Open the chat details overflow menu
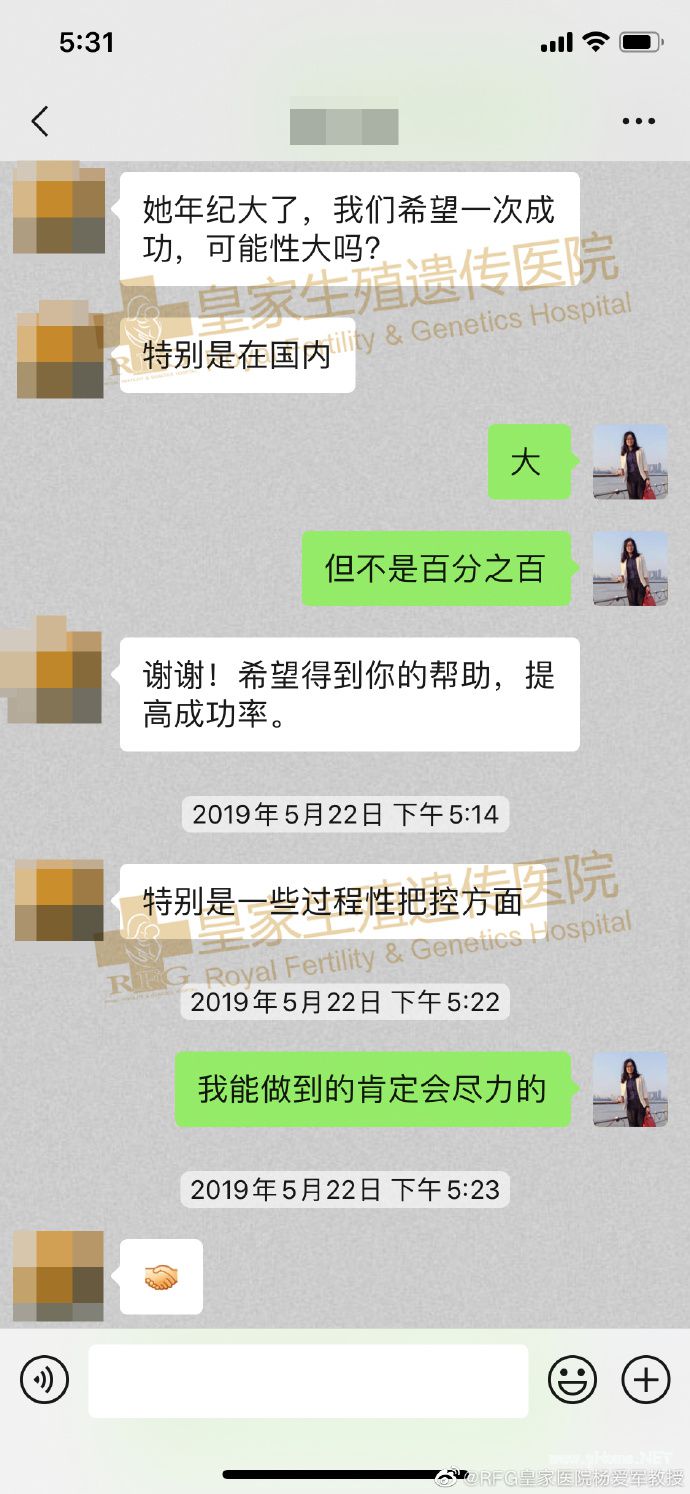This screenshot has width=690, height=1494. tap(638, 122)
